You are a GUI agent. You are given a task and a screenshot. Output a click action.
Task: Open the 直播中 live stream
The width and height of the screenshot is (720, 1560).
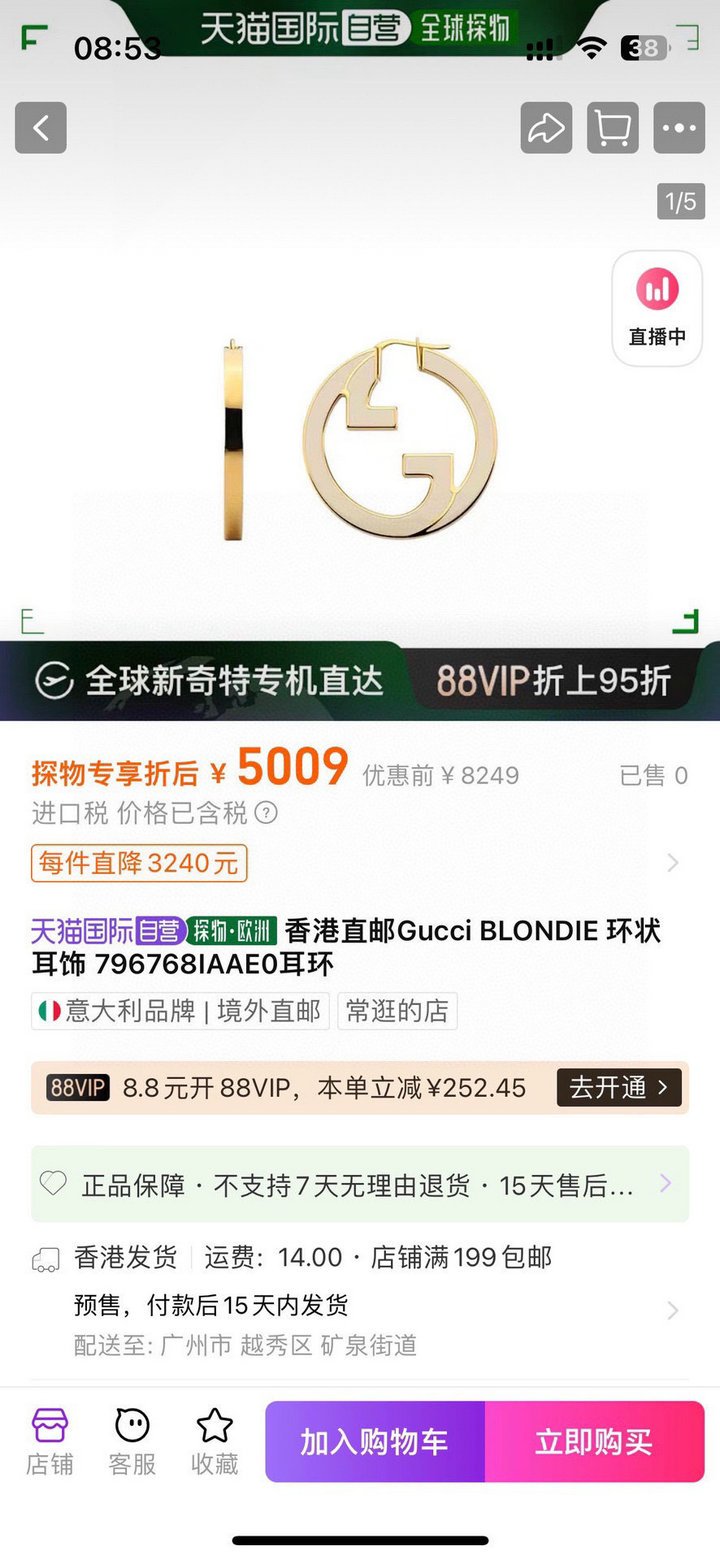click(657, 308)
